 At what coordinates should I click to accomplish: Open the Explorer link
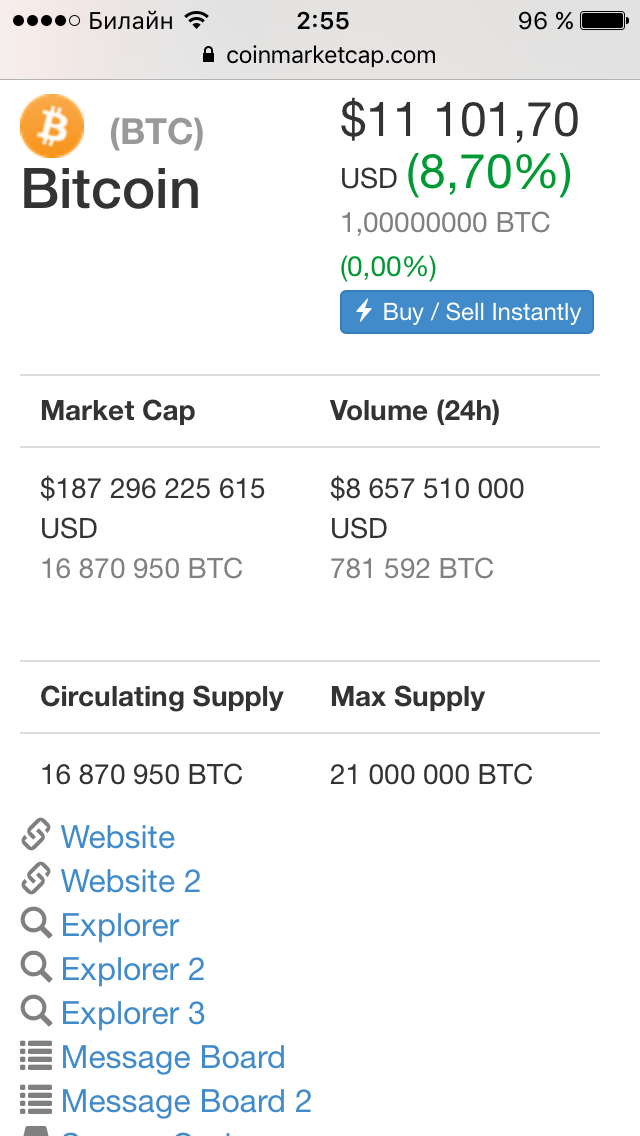point(120,925)
